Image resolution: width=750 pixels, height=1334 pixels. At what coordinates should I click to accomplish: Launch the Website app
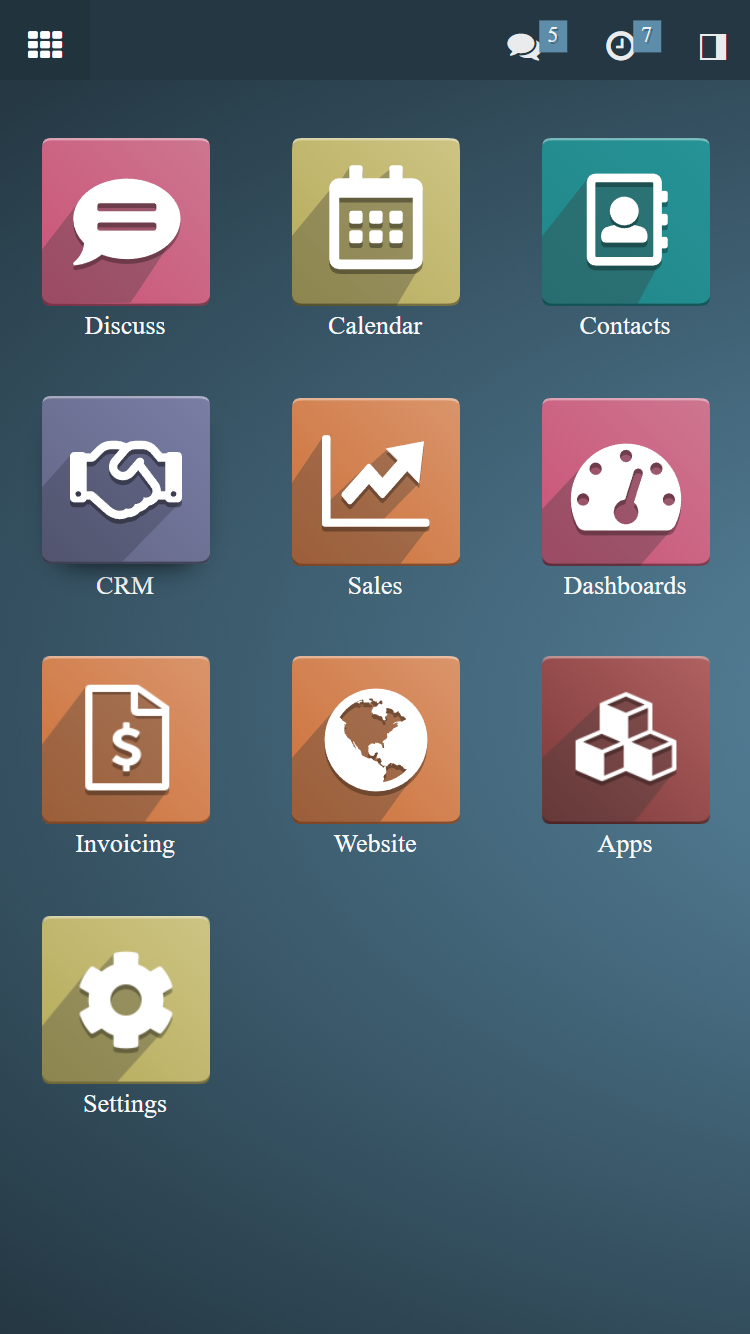(376, 739)
